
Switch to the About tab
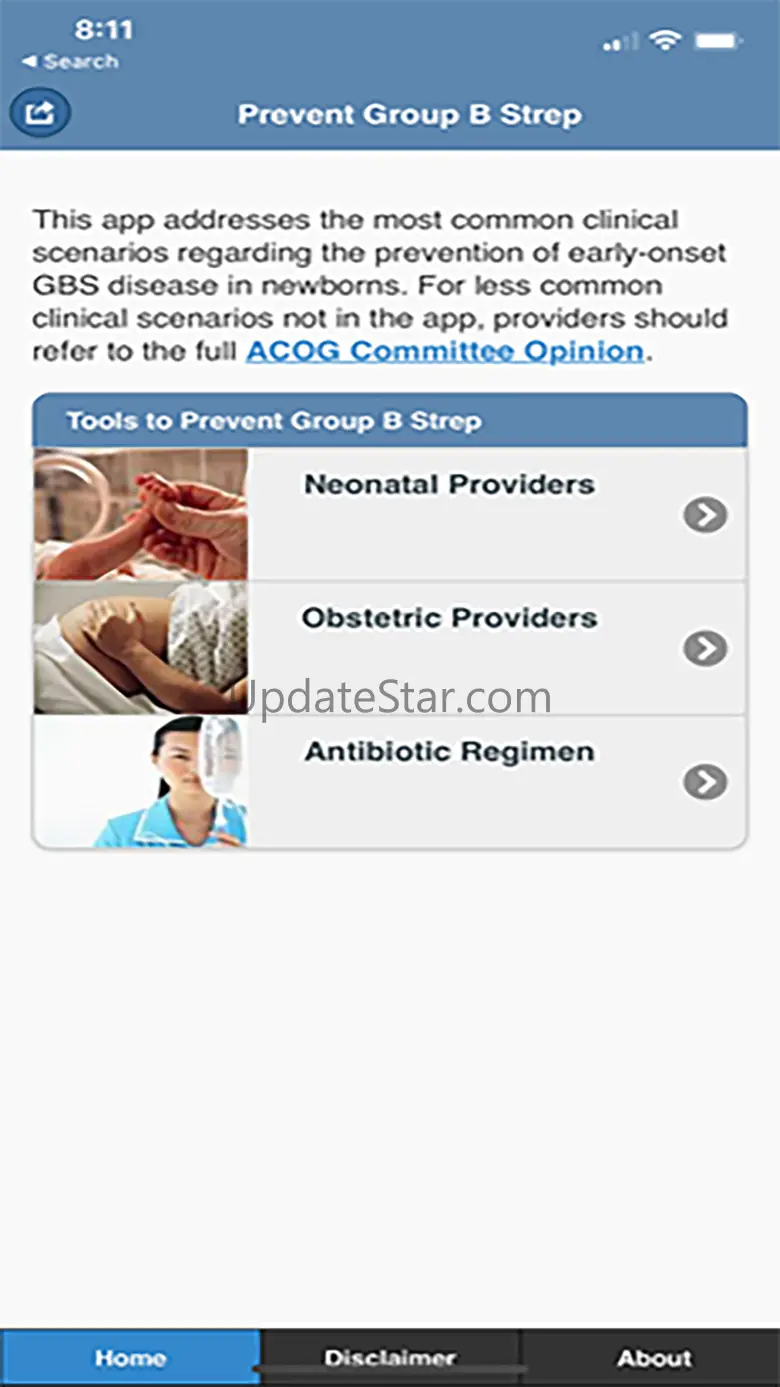click(653, 1358)
